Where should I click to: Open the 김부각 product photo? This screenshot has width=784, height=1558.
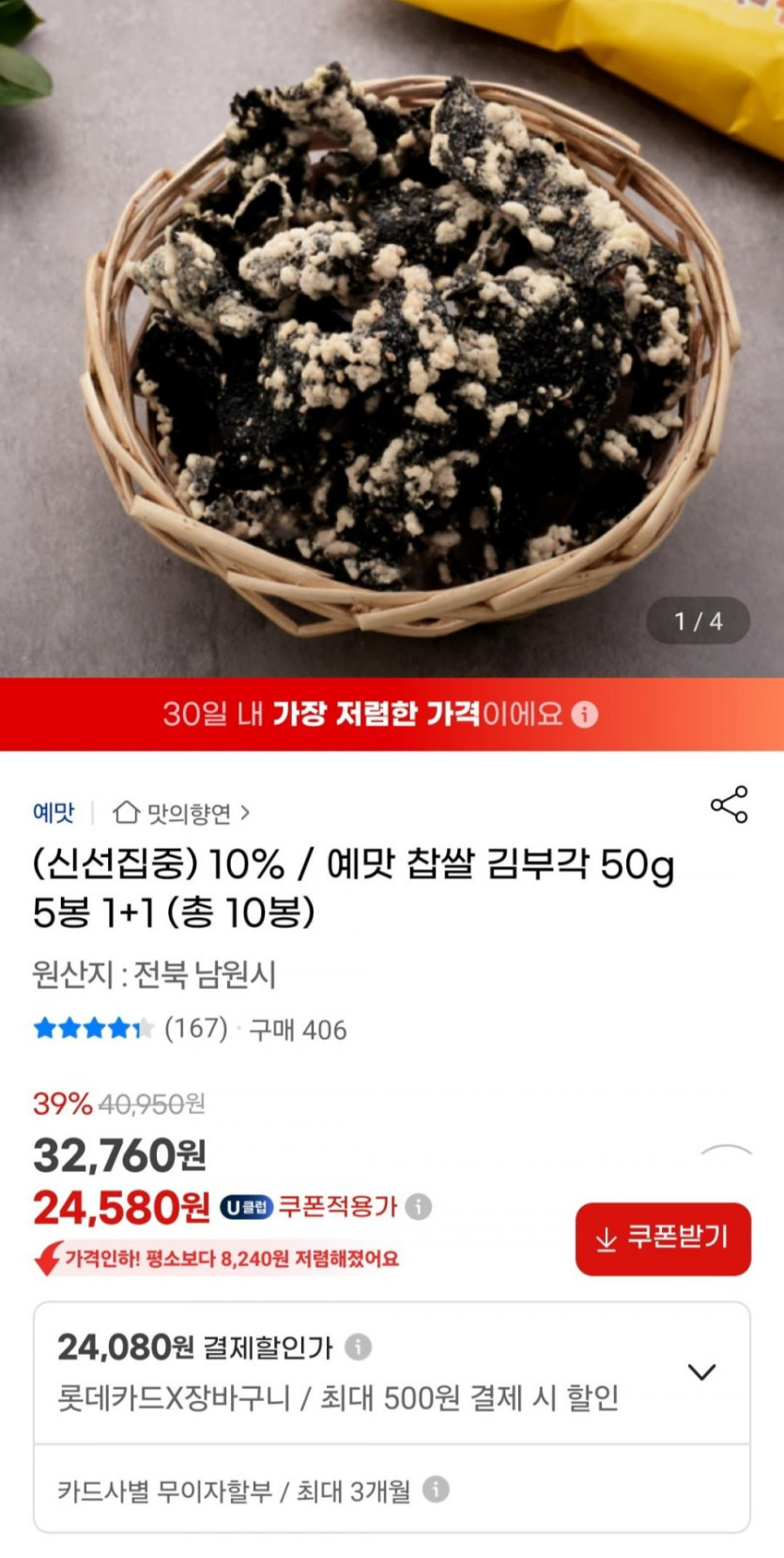click(x=392, y=338)
